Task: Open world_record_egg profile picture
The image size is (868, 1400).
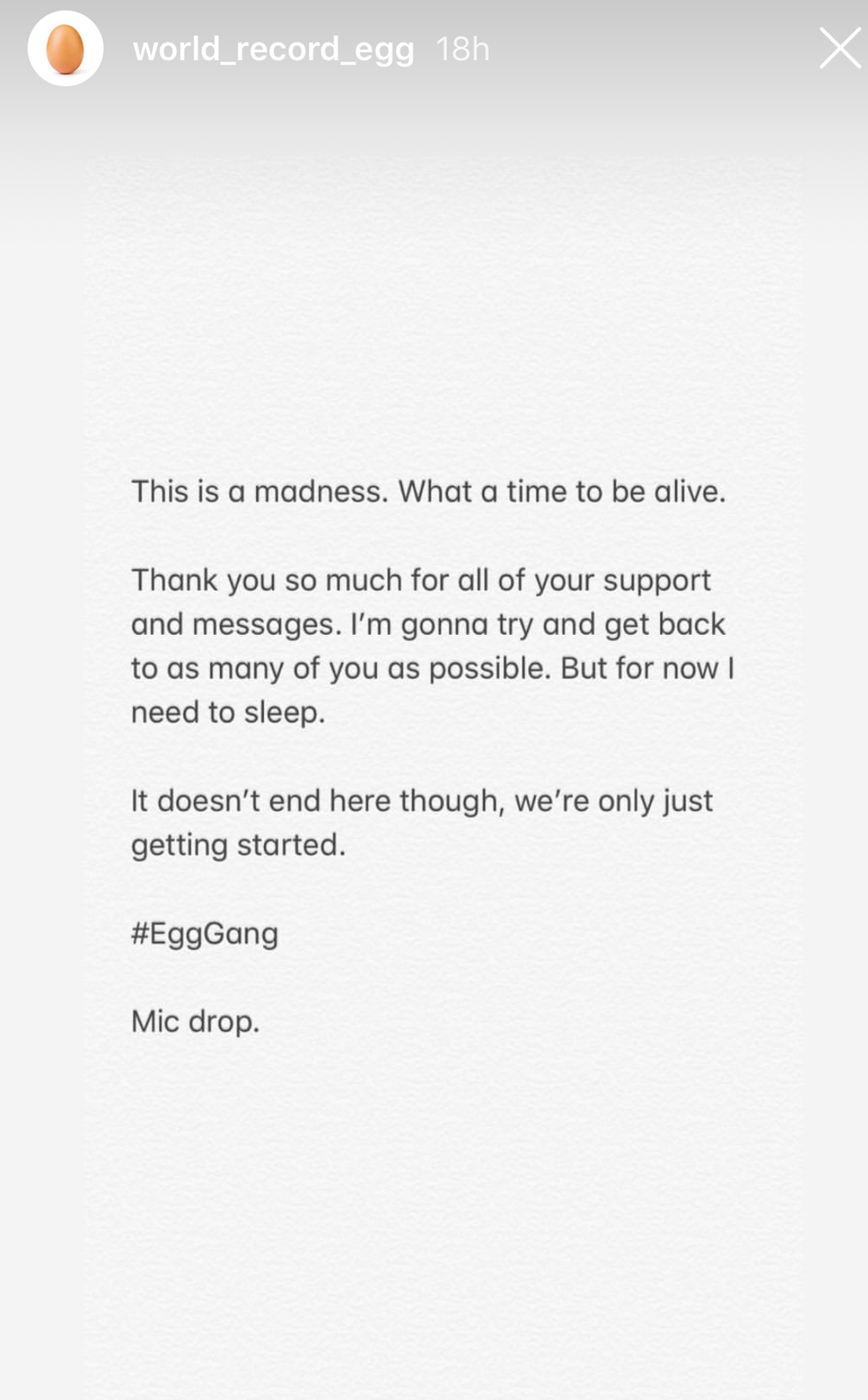Action: [x=66, y=49]
